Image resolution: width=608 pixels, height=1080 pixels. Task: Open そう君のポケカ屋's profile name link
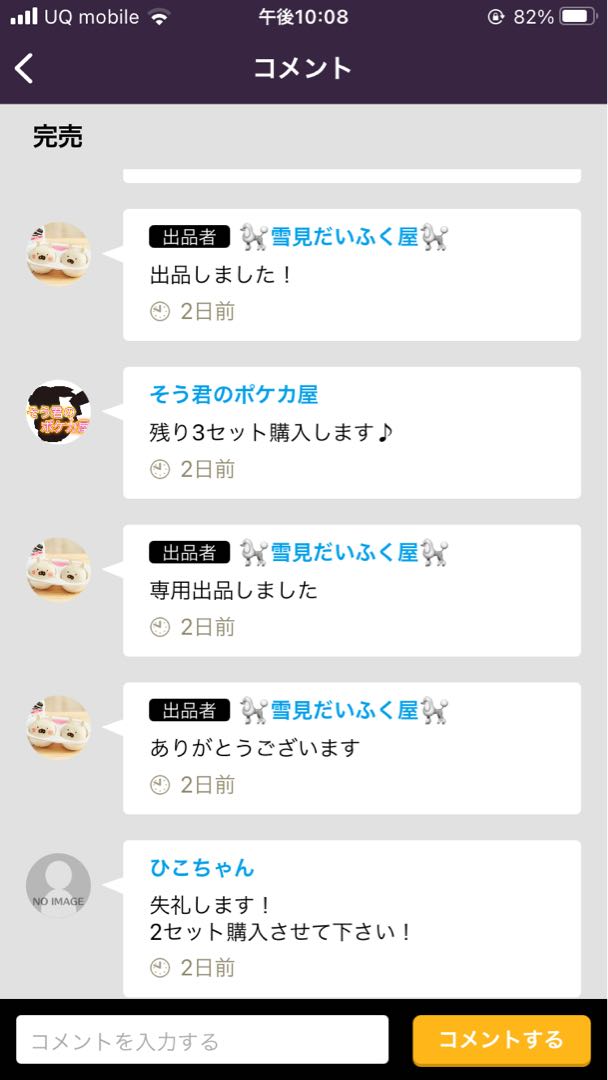point(234,395)
